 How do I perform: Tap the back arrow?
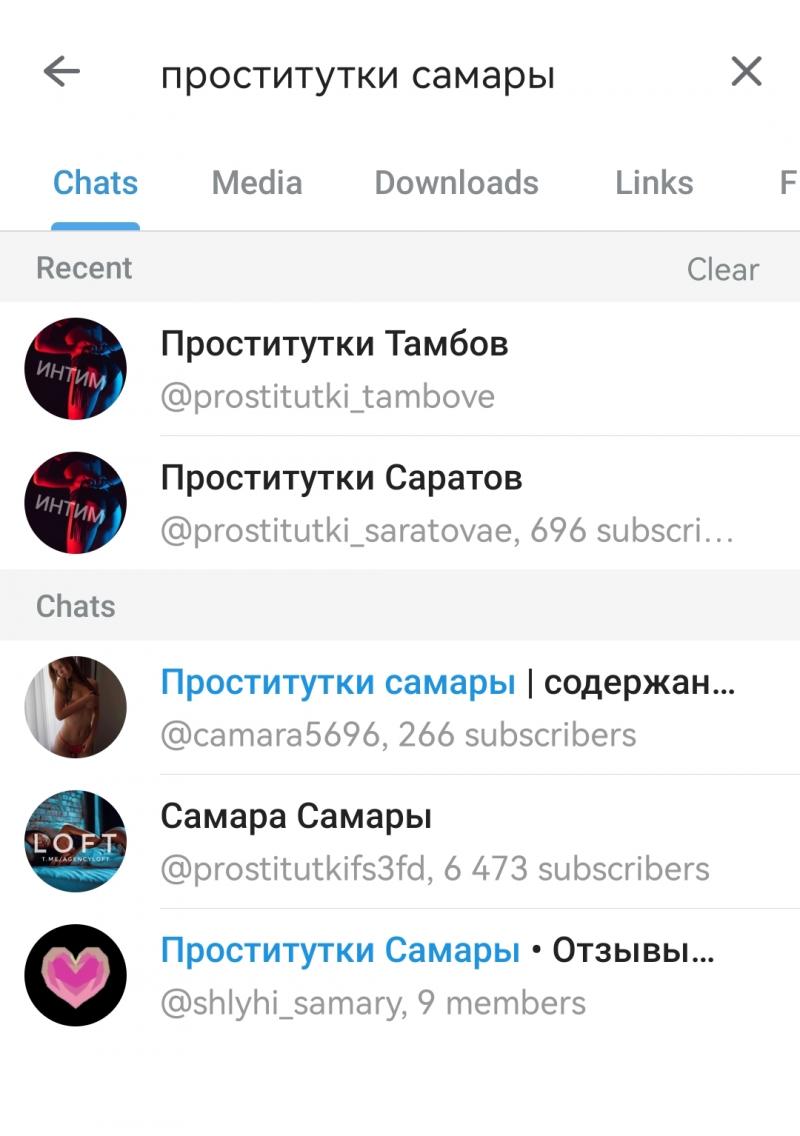pos(62,72)
